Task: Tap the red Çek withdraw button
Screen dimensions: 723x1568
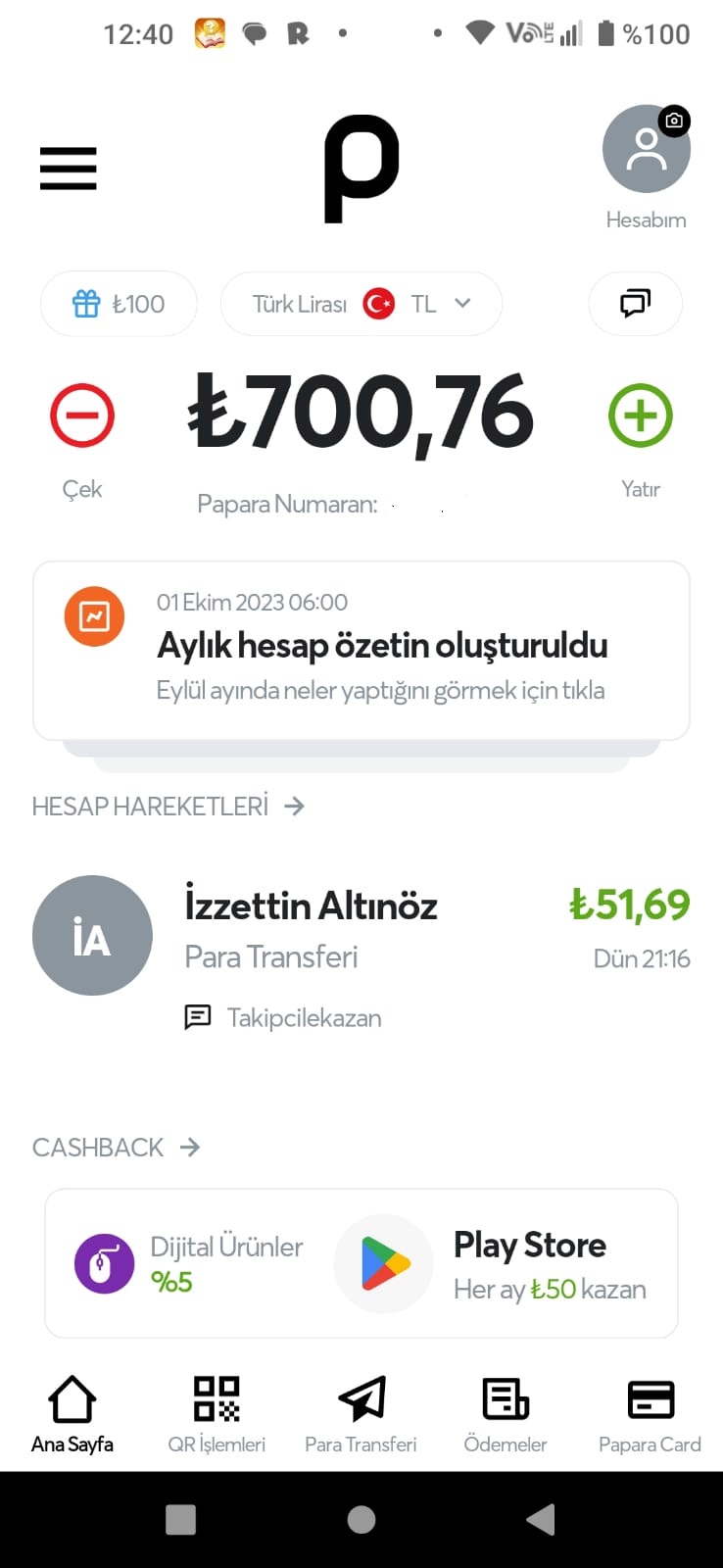Action: point(82,416)
